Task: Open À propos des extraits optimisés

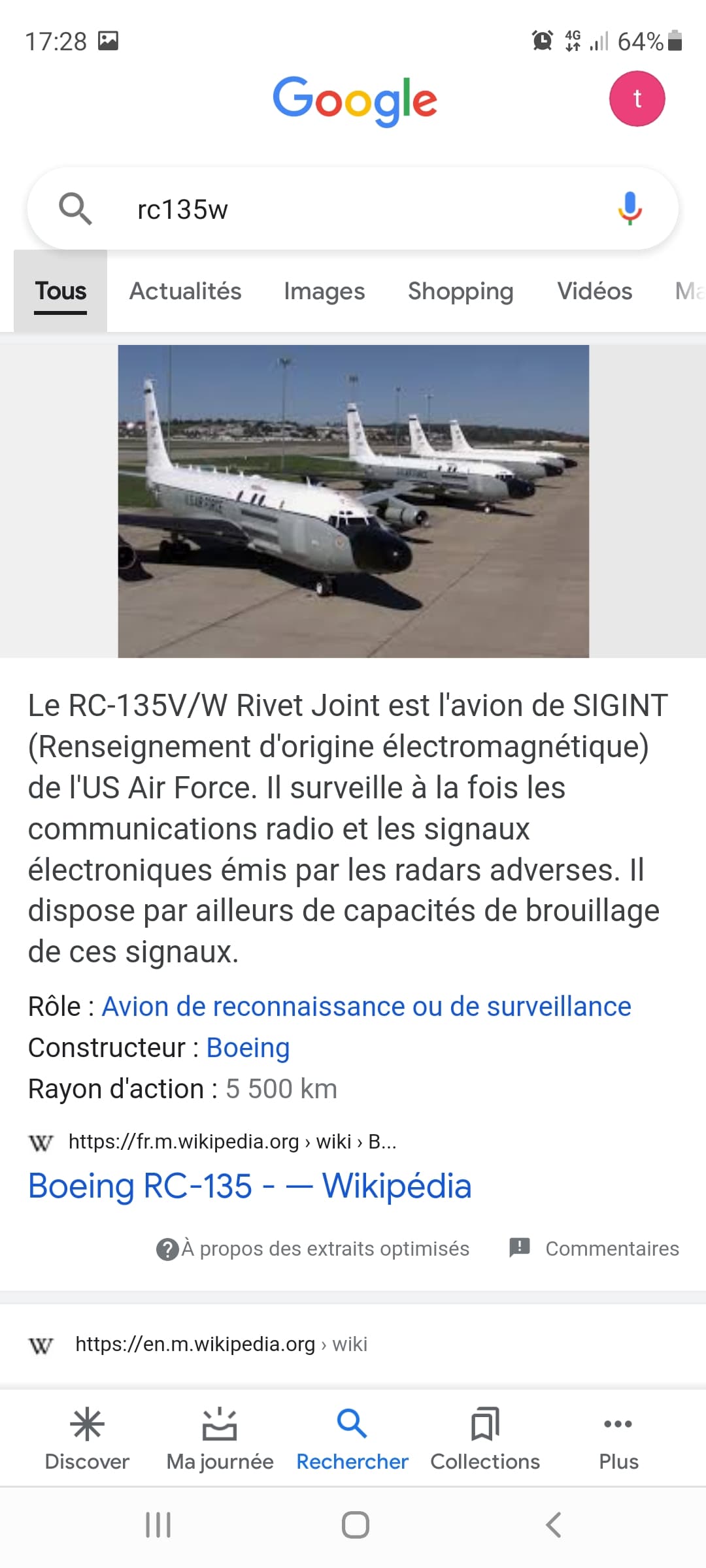Action: 314,1249
